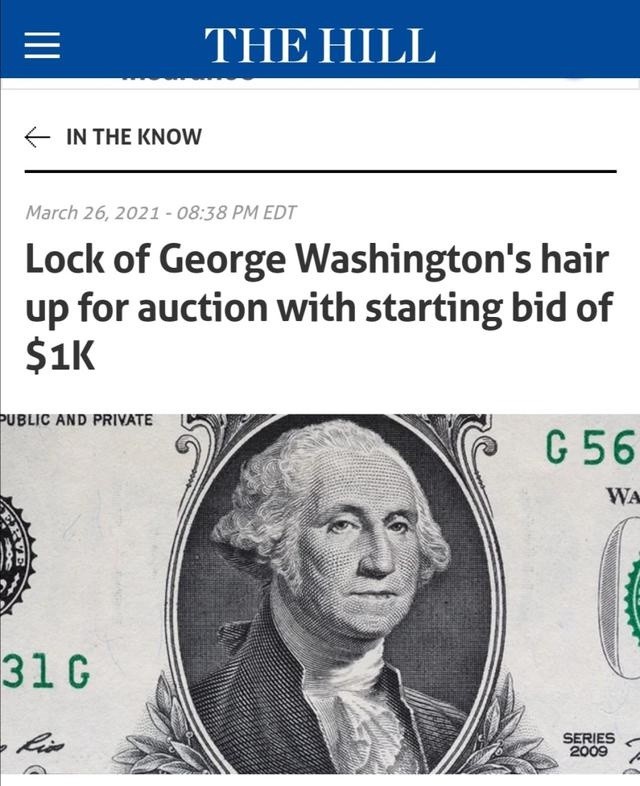The image size is (640, 786).
Task: Go back to In The Know section
Action: [x=113, y=137]
